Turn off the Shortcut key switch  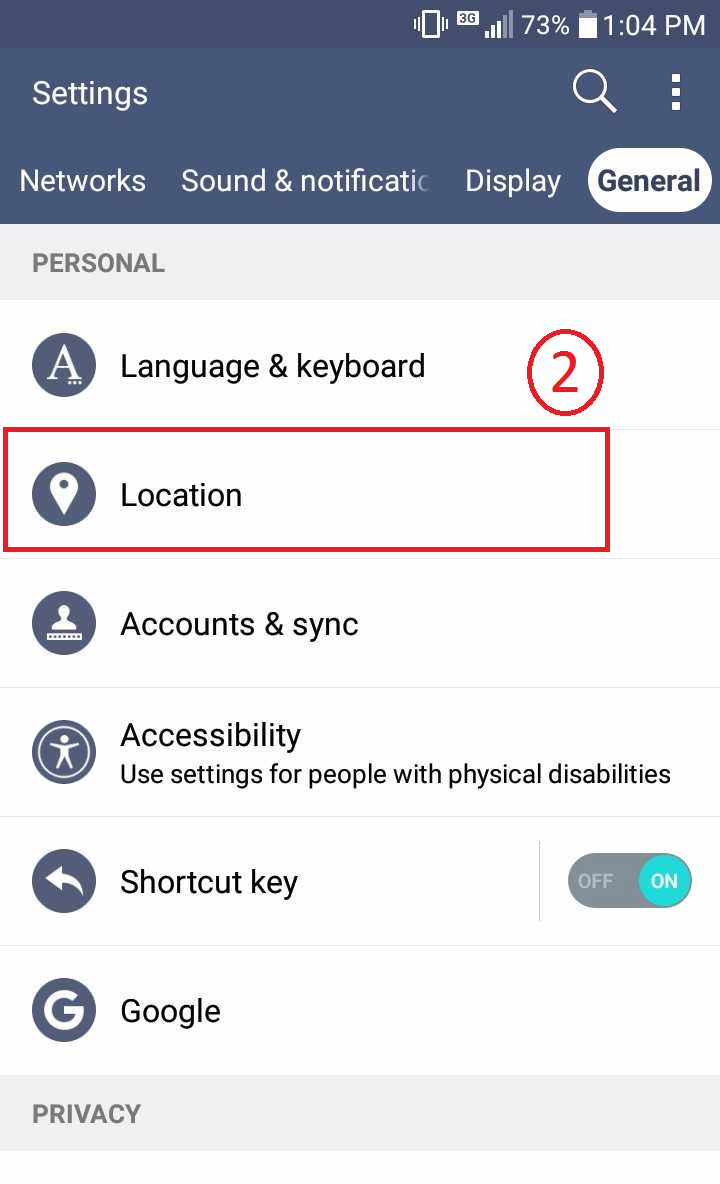click(x=629, y=881)
